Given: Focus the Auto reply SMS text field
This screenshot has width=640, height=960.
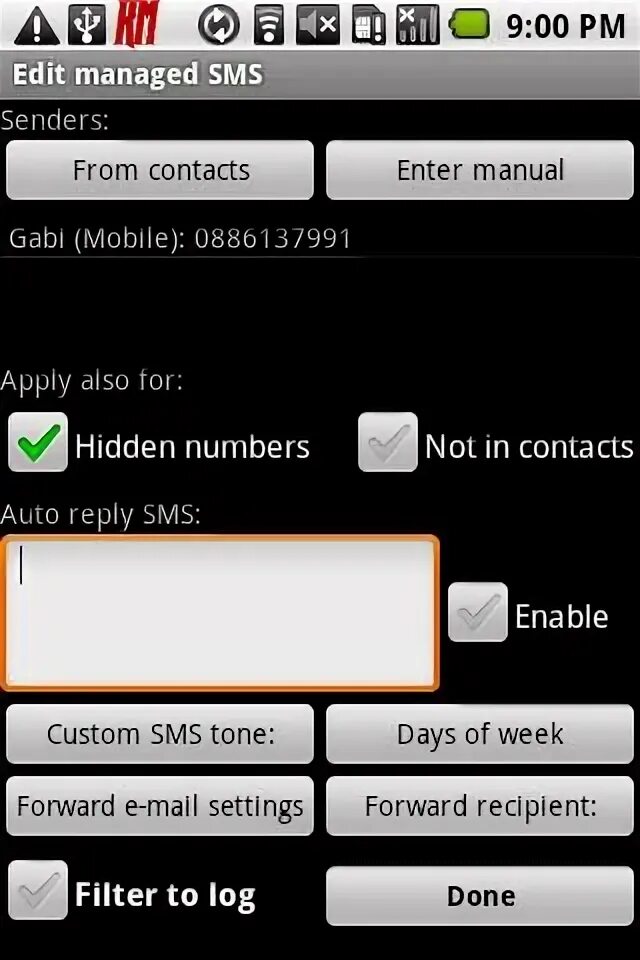Looking at the screenshot, I should [x=220, y=612].
